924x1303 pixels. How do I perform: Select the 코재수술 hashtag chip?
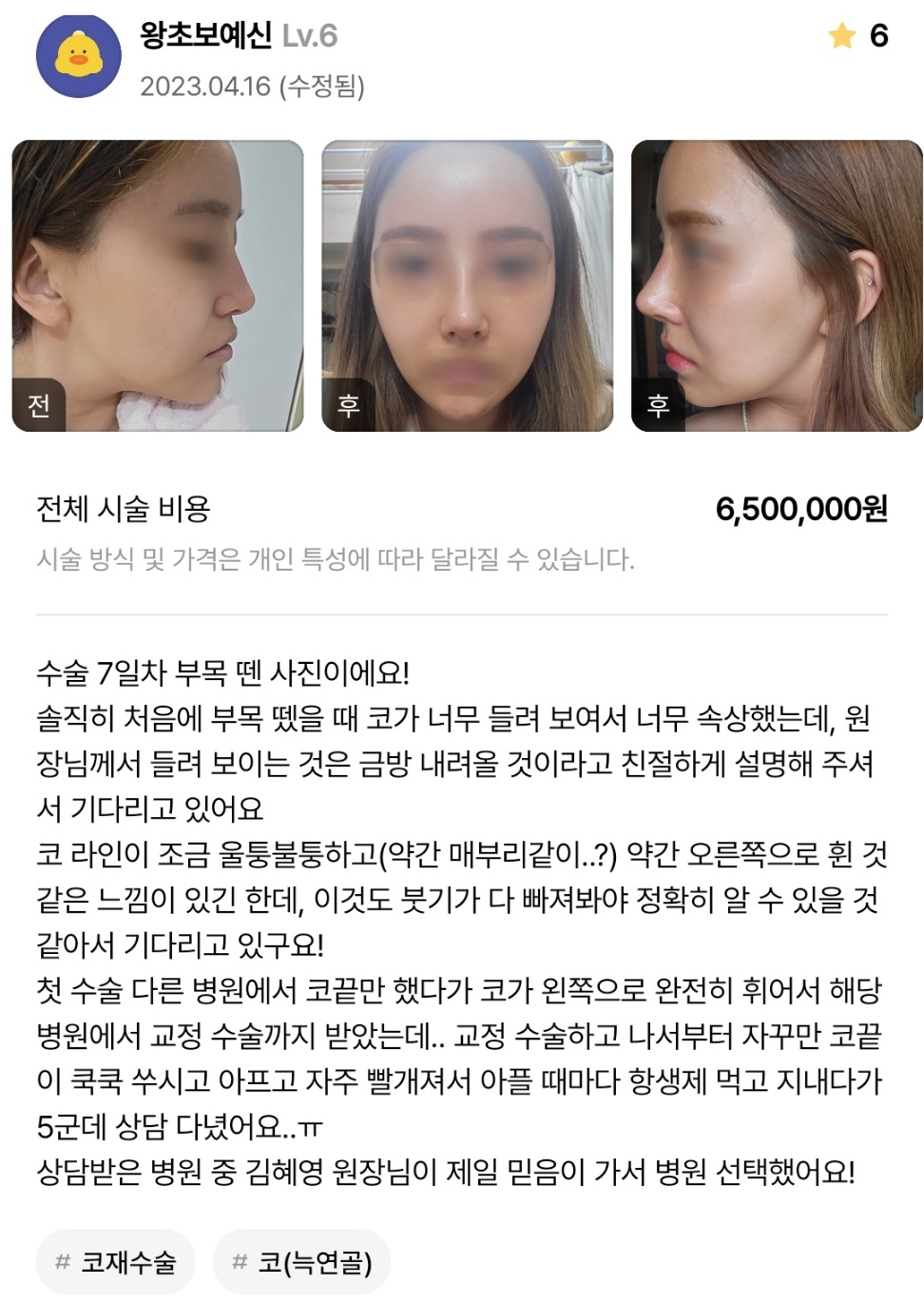(x=116, y=1262)
